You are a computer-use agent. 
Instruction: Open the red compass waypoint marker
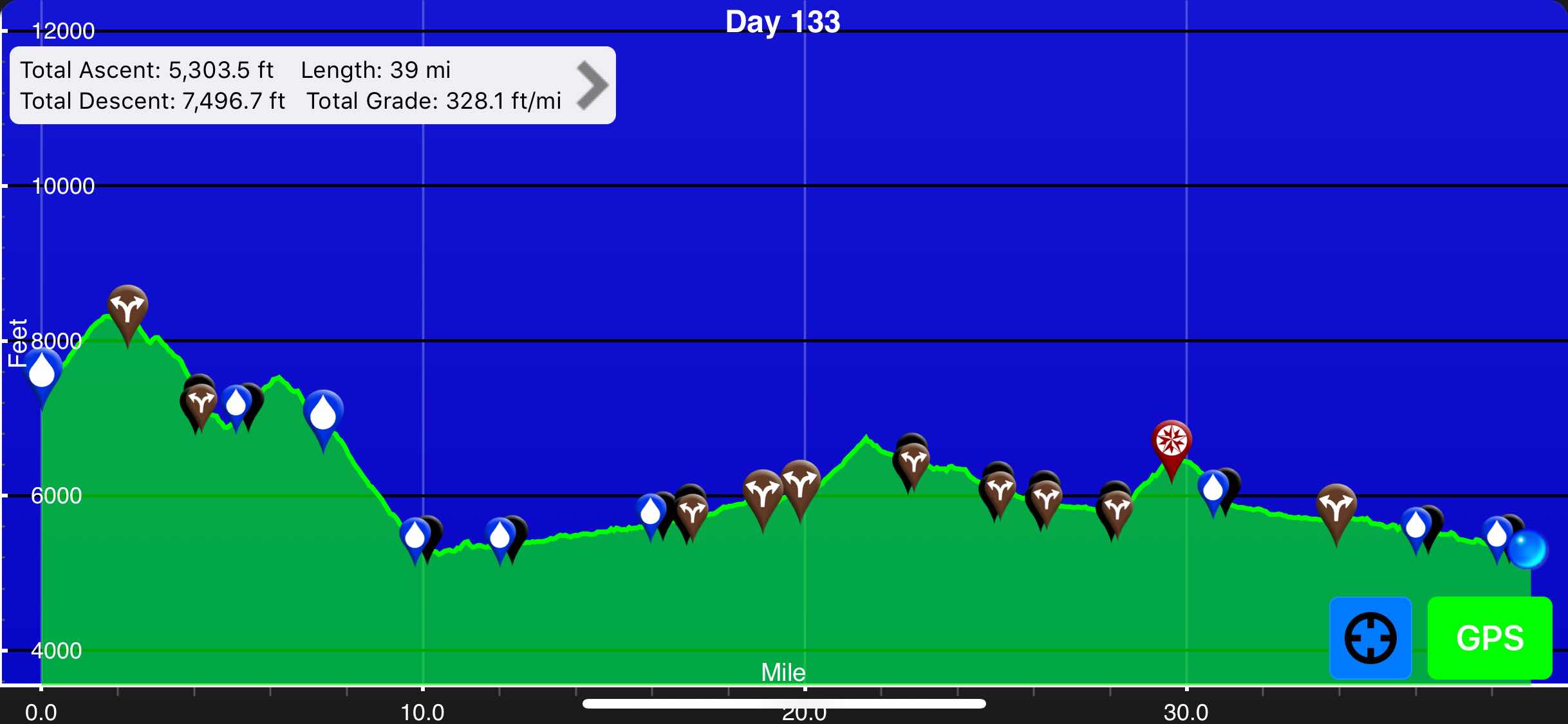[1171, 443]
